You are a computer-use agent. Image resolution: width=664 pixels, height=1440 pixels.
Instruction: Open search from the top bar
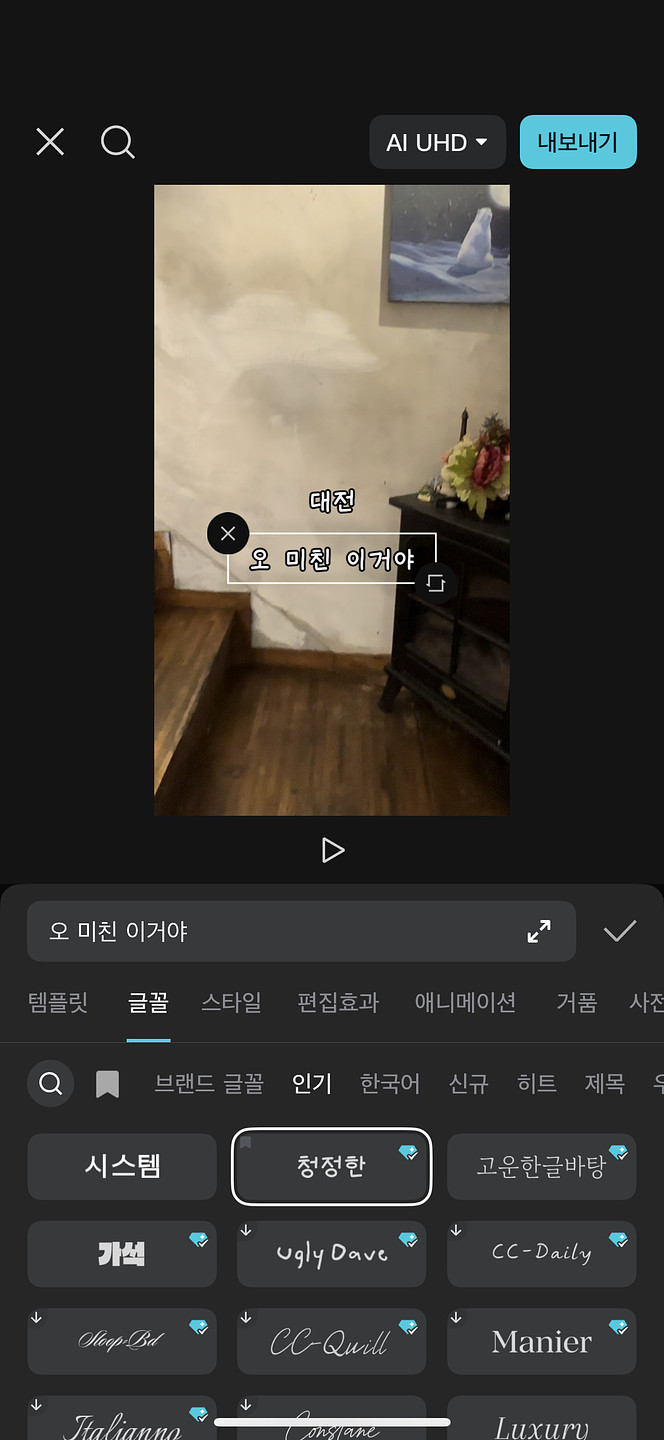[x=118, y=142]
